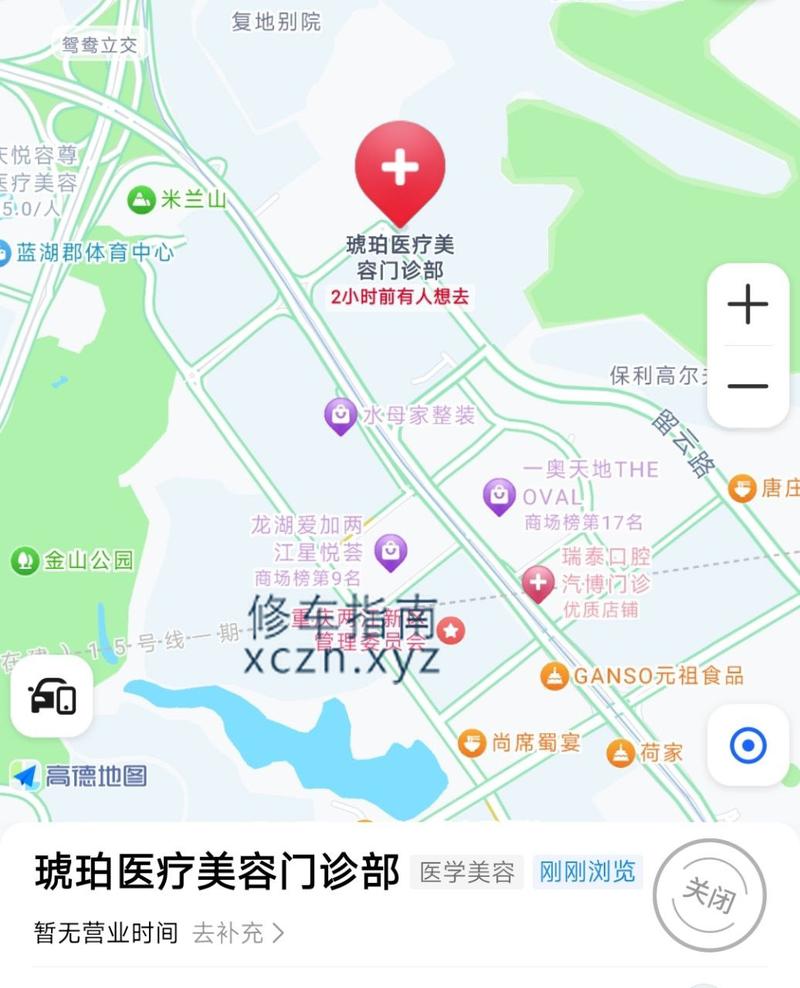
Task: Open 尚席蜀宴 restaurant marker
Action: coord(472,743)
